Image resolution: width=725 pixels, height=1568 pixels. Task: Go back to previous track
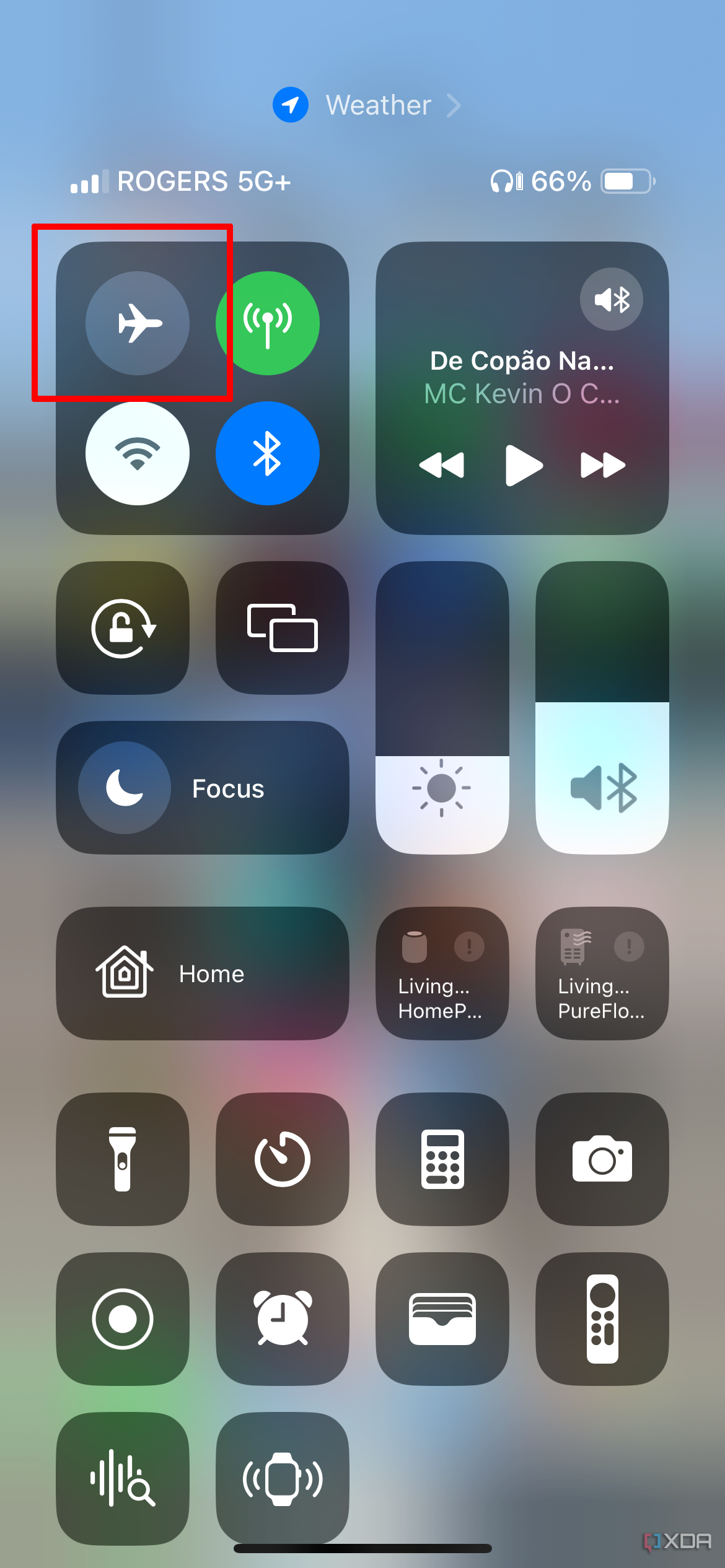tap(442, 465)
